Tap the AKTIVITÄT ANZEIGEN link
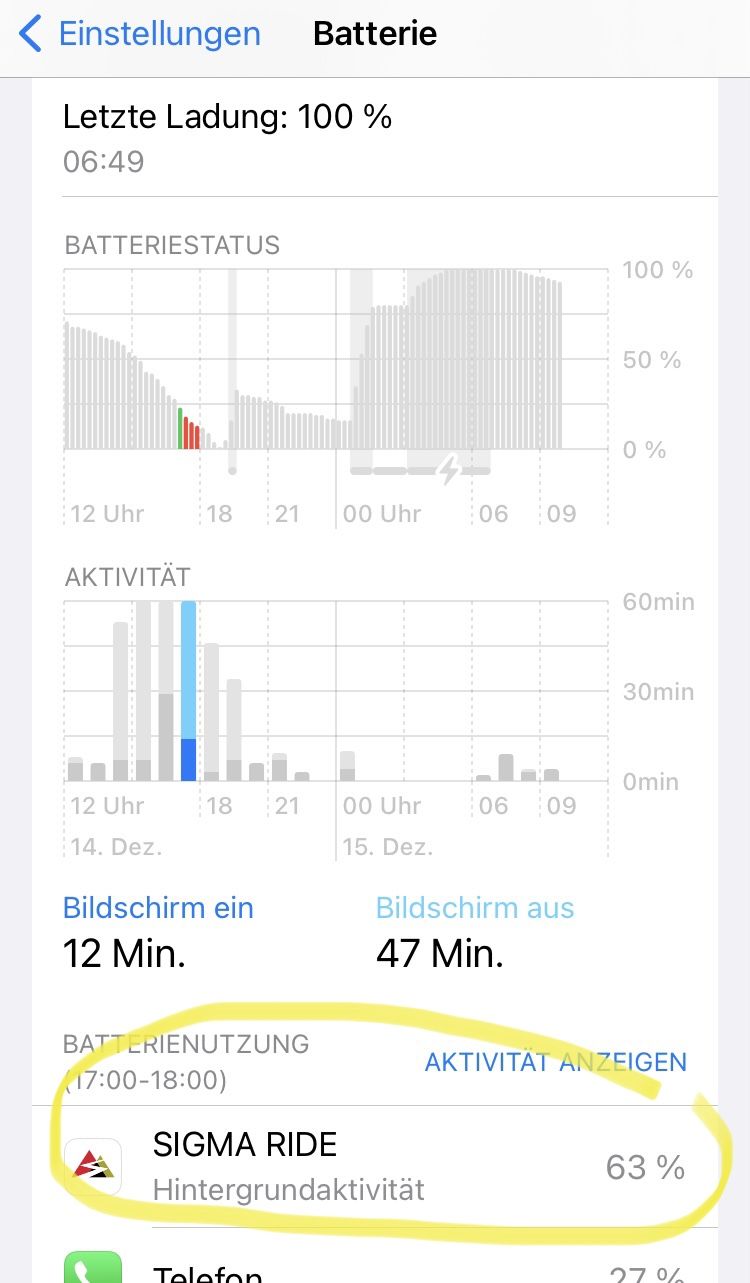 coord(555,1062)
